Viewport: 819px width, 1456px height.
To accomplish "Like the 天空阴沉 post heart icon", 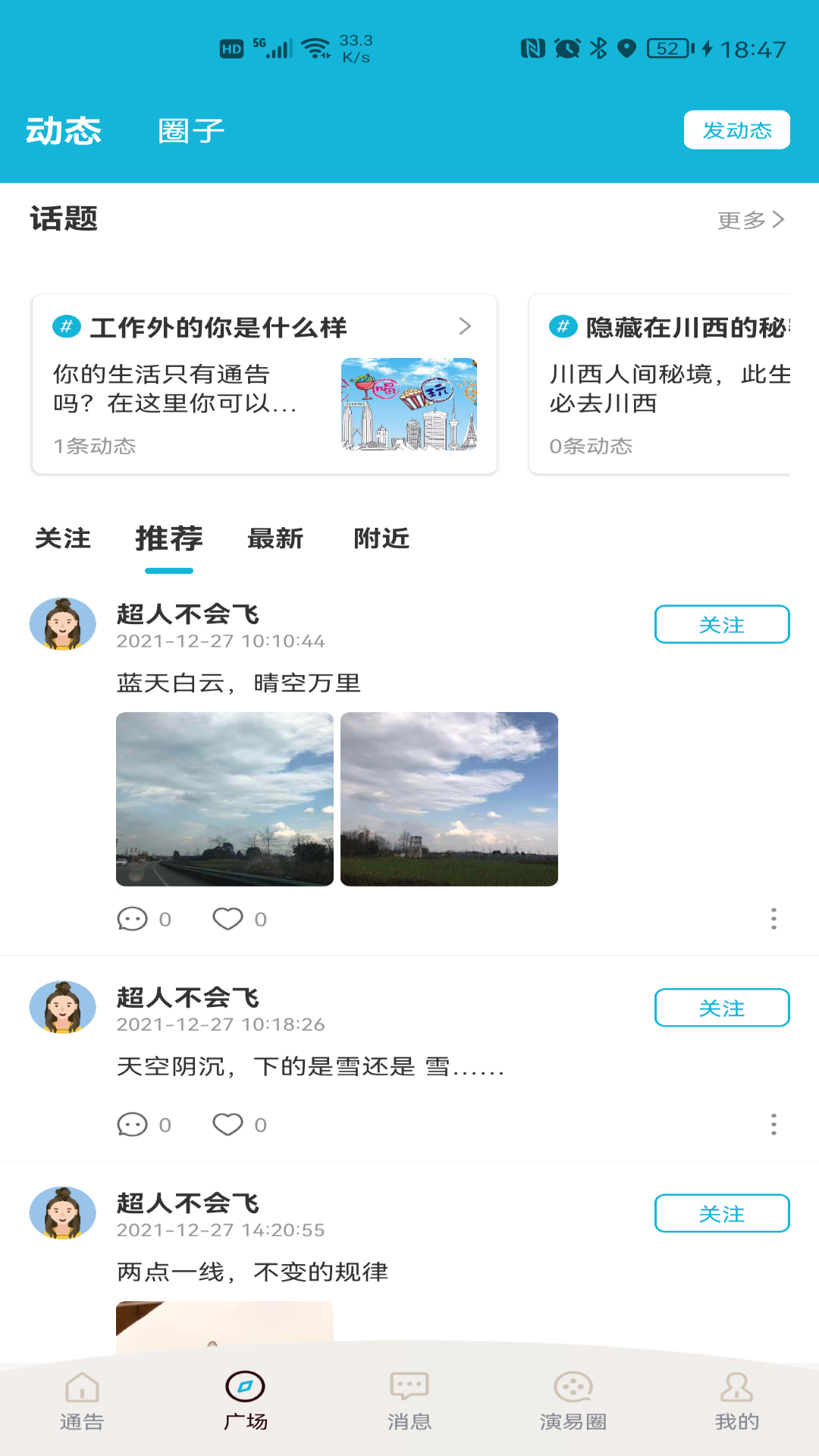I will point(227,1126).
